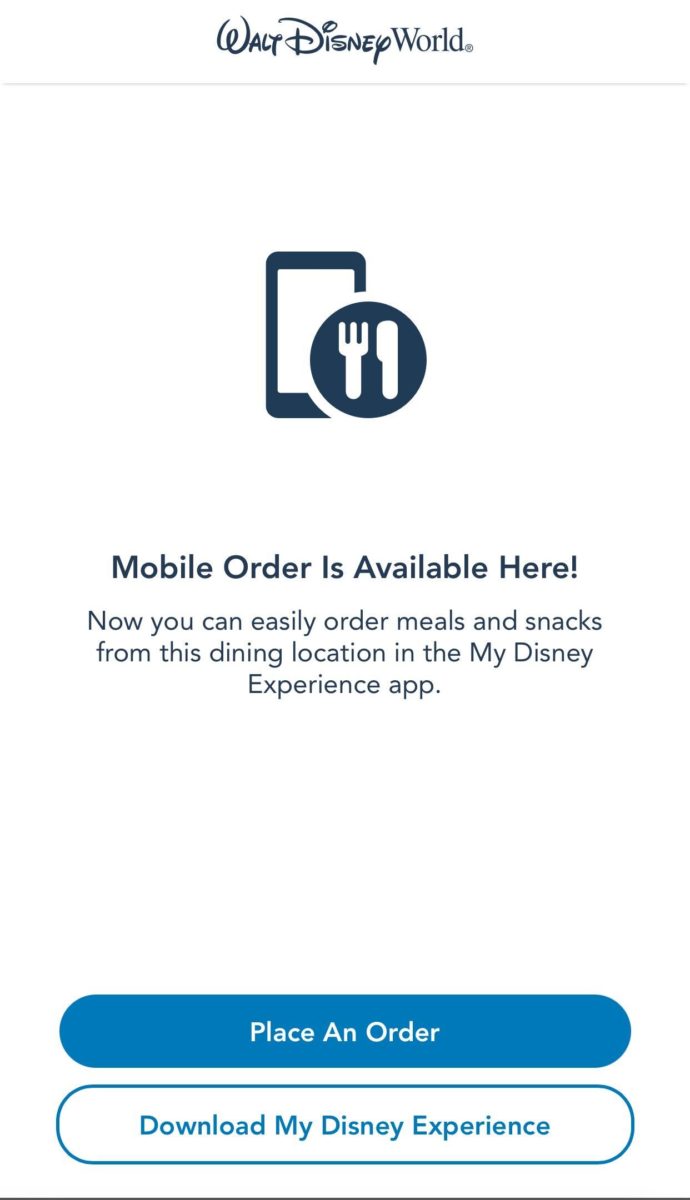This screenshot has width=690, height=1200.
Task: Select Download My Disney Experience
Action: tap(345, 1125)
